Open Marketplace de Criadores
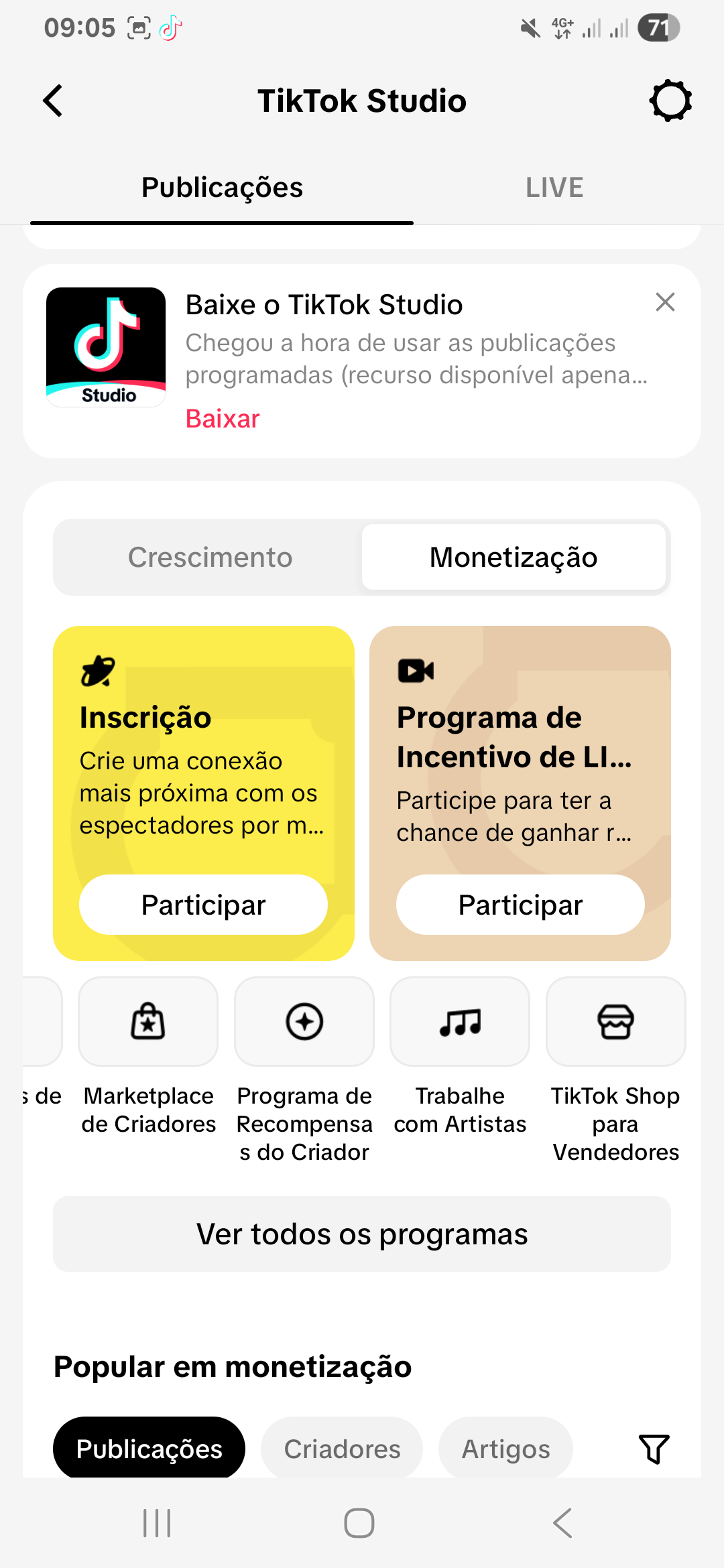This screenshot has width=724, height=1568. coord(148,1023)
